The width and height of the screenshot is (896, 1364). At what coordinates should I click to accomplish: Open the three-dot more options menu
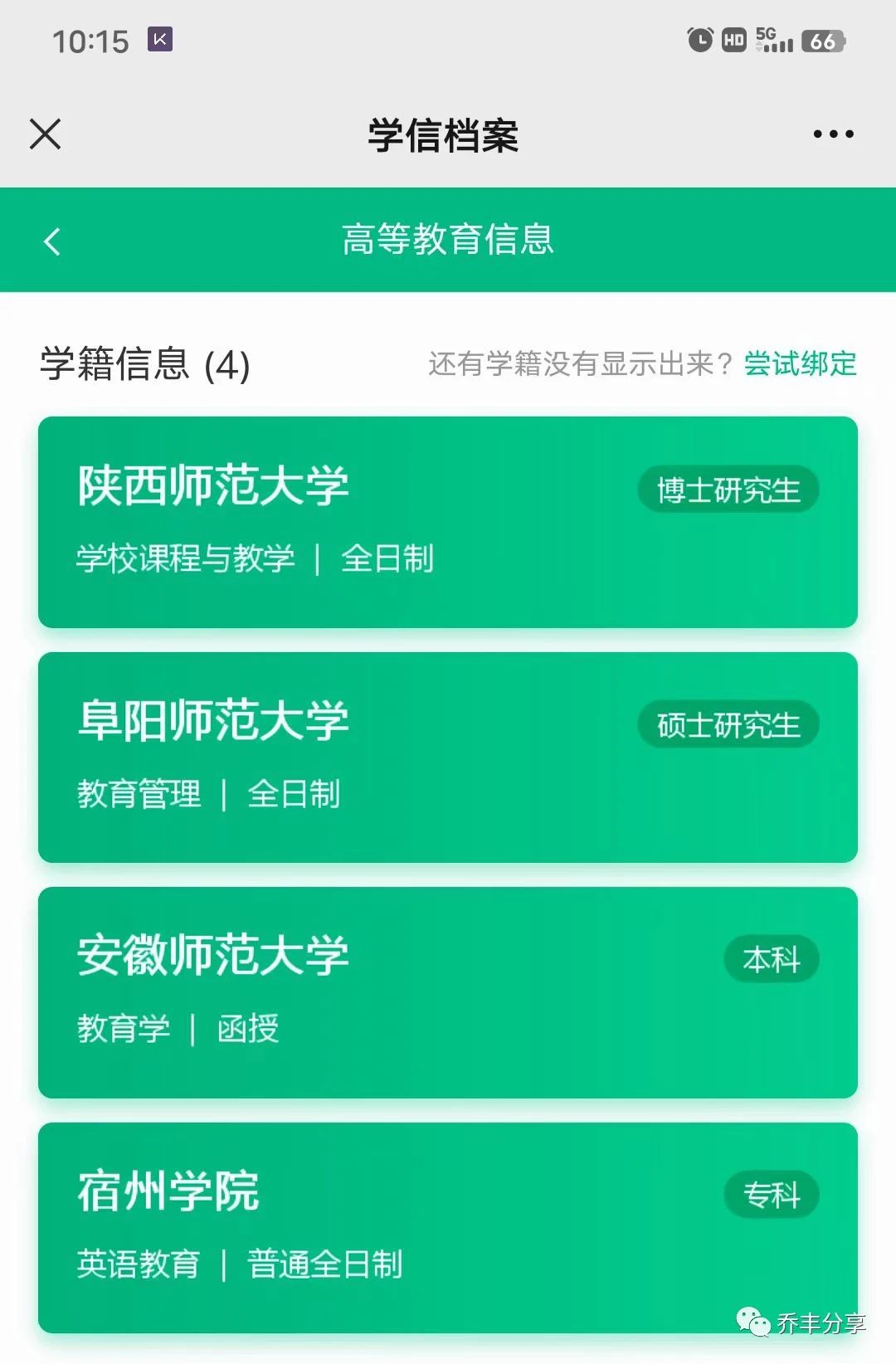pos(833,134)
